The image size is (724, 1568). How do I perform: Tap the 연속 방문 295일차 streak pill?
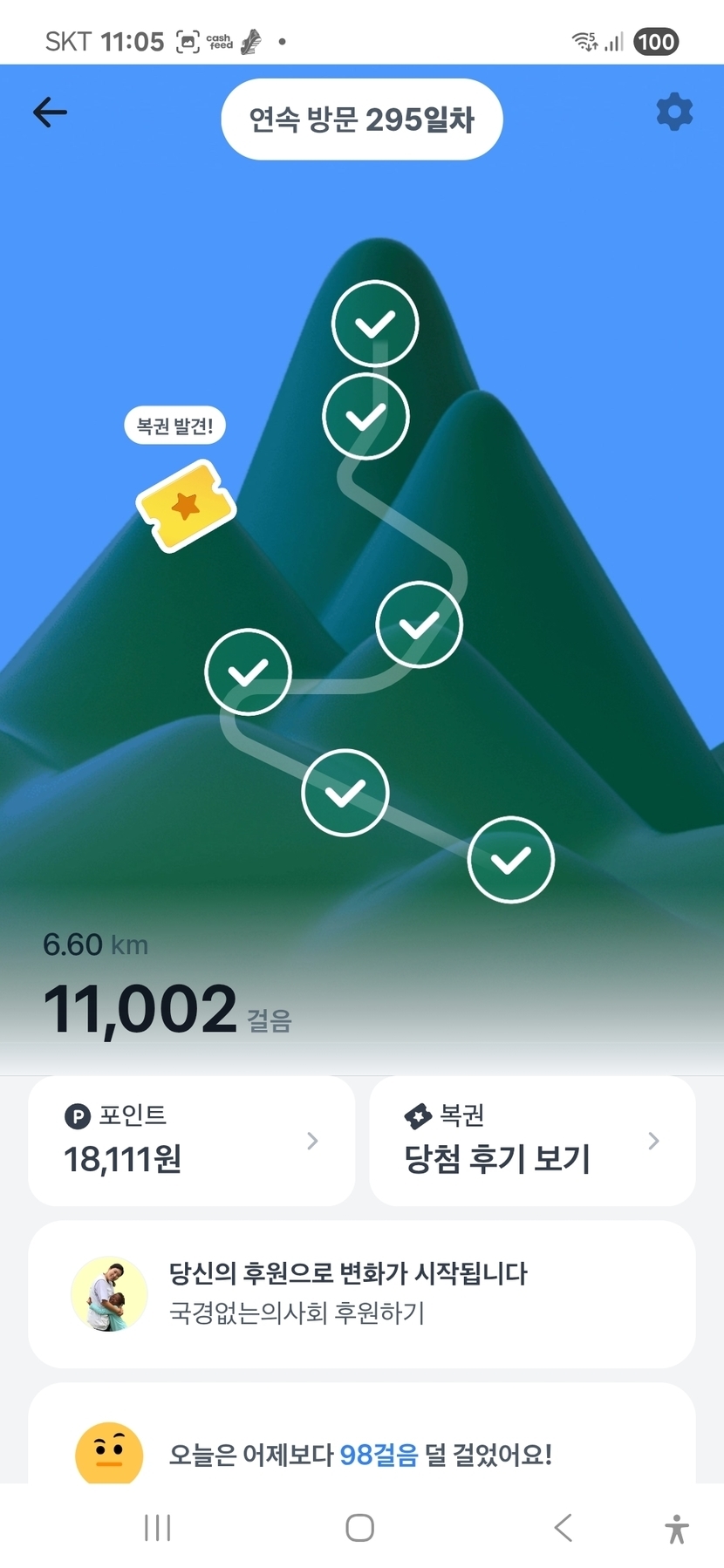(362, 119)
